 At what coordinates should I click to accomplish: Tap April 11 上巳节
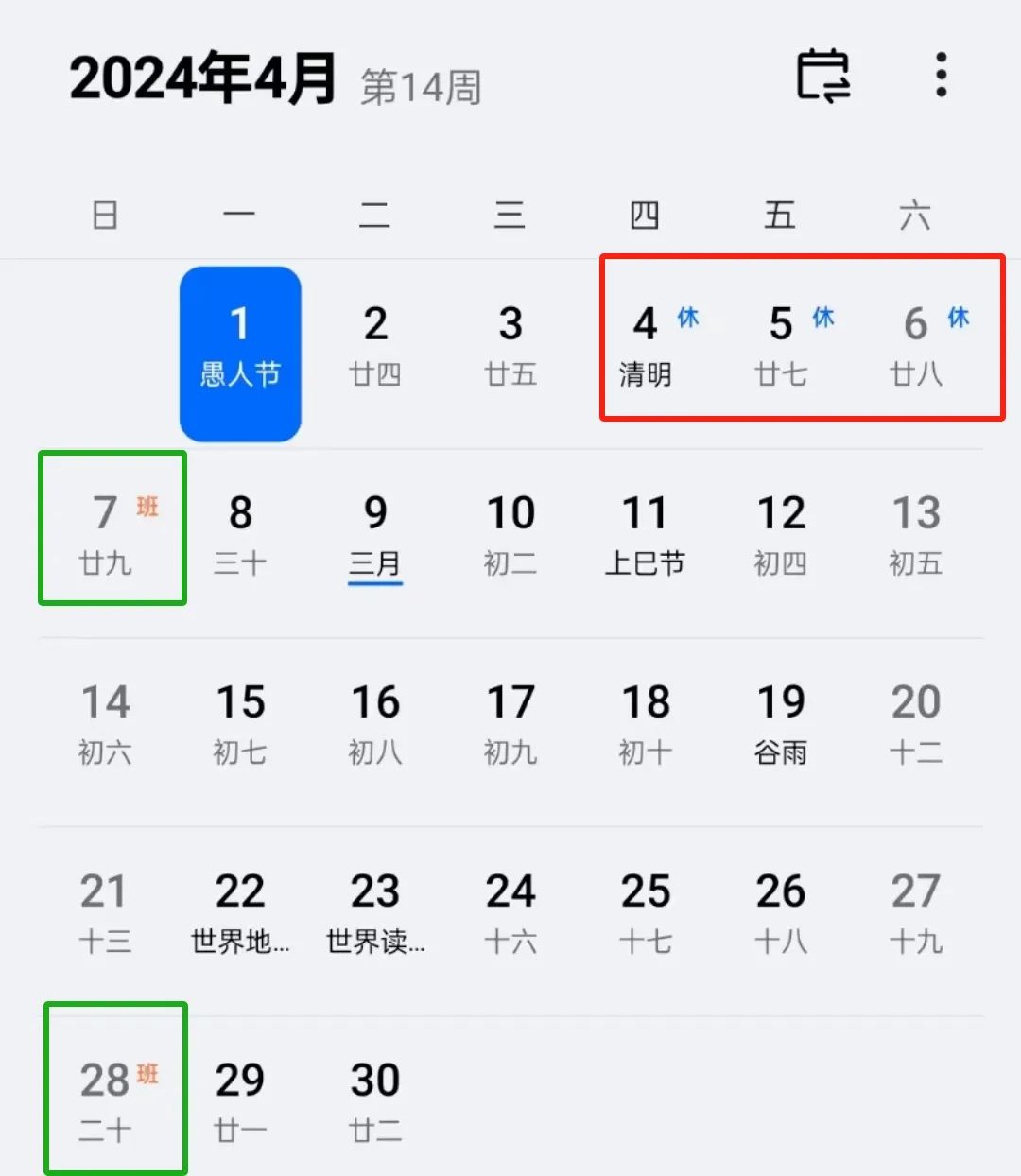pyautogui.click(x=646, y=534)
